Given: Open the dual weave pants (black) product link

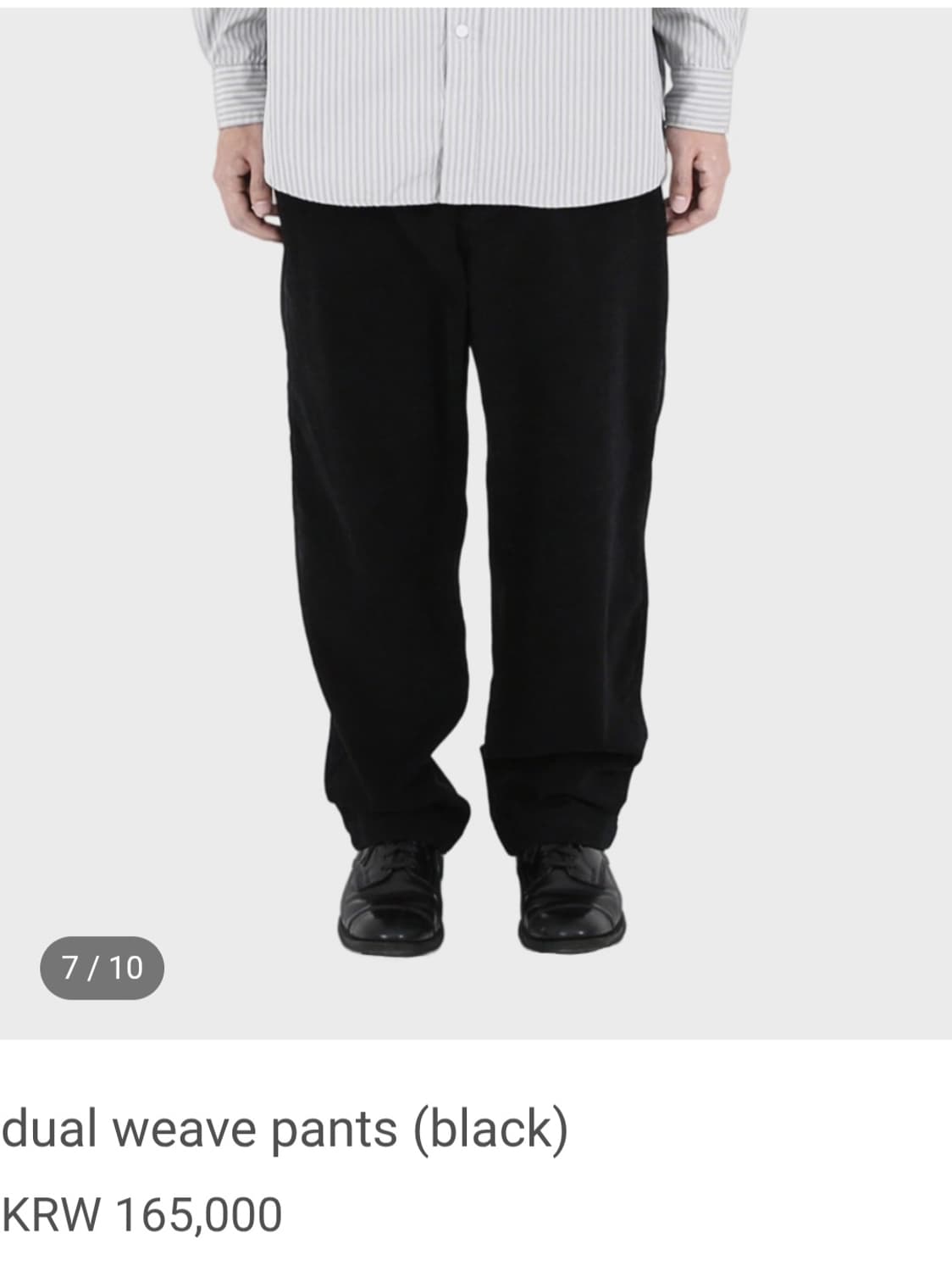Looking at the screenshot, I should (x=284, y=1124).
